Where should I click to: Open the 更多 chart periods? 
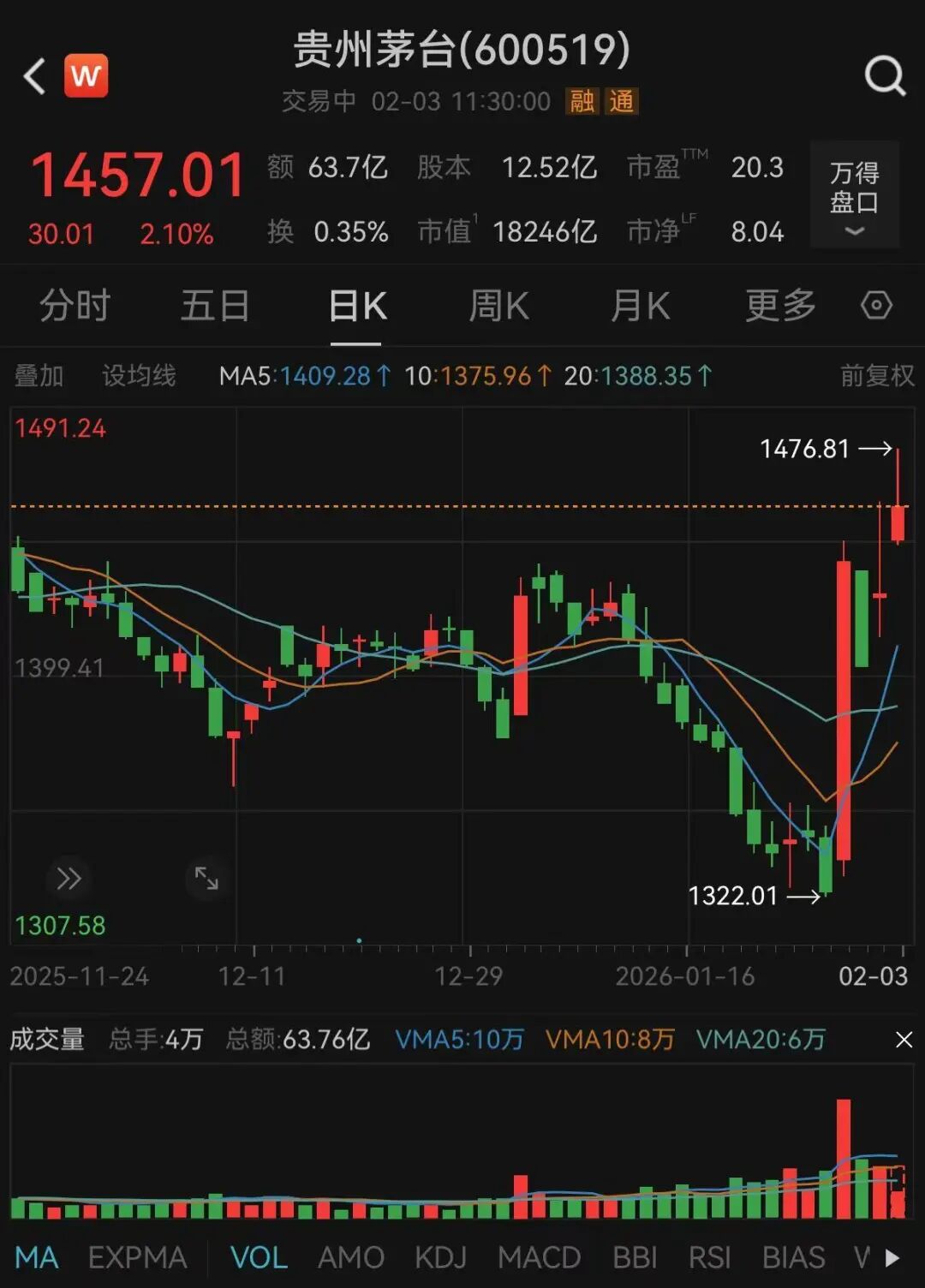780,306
